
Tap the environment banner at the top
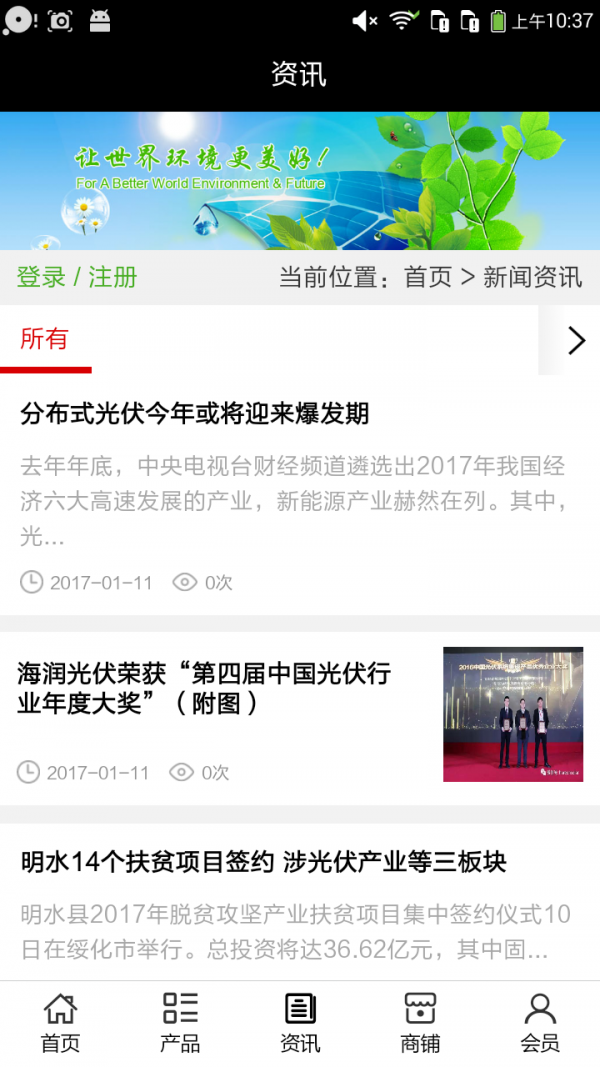pos(300,180)
